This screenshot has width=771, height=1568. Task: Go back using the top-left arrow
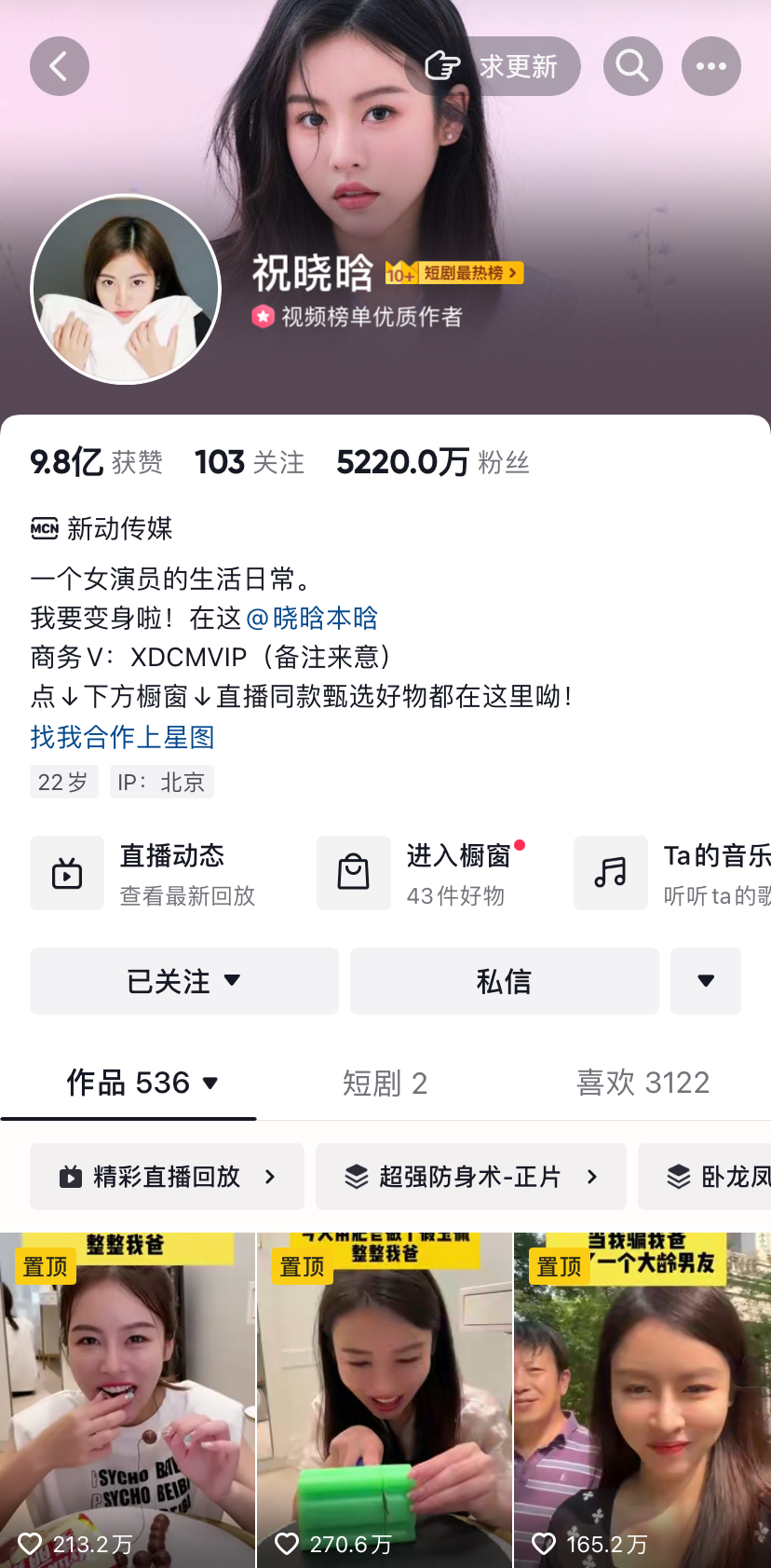coord(60,66)
